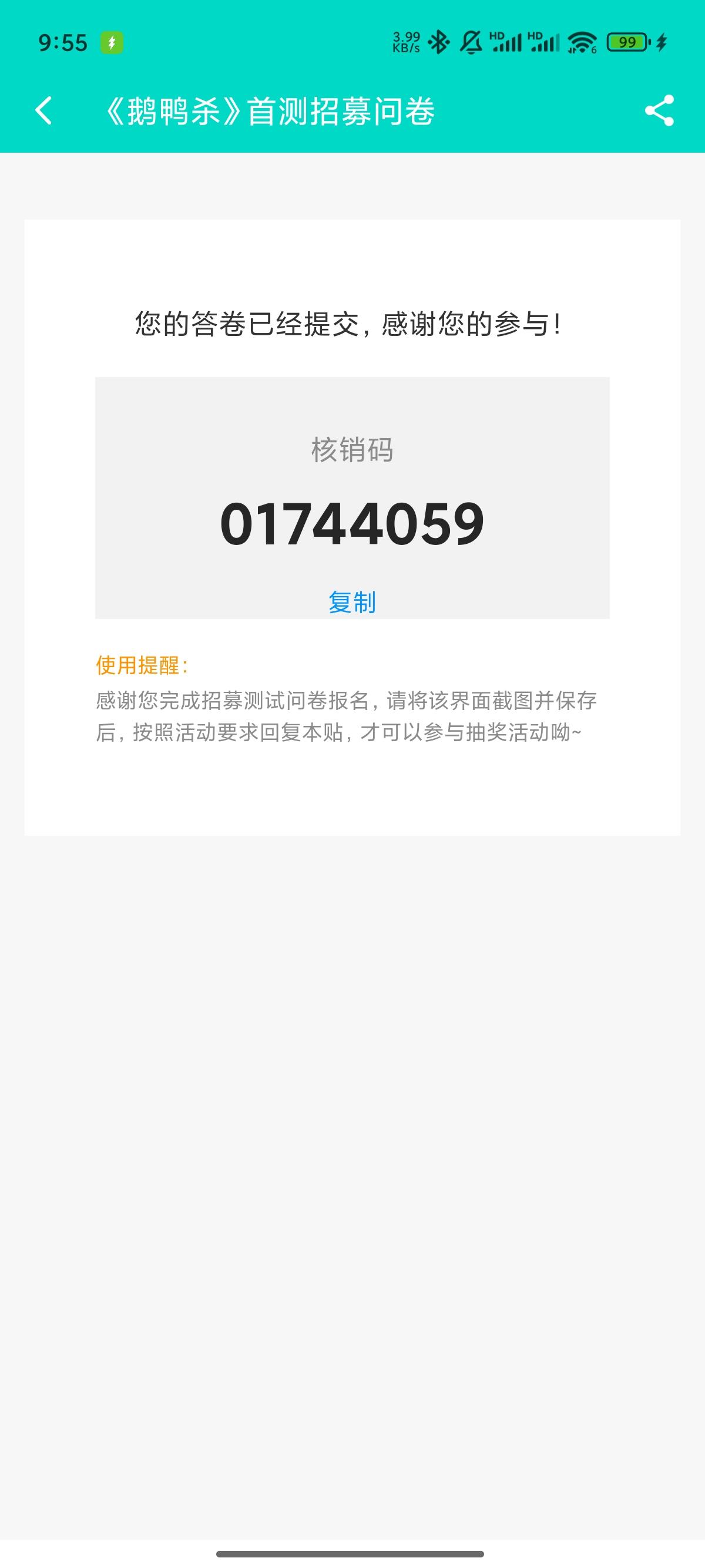The height and width of the screenshot is (1568, 705).
Task: Share the questionnaire page
Action: coord(659,111)
